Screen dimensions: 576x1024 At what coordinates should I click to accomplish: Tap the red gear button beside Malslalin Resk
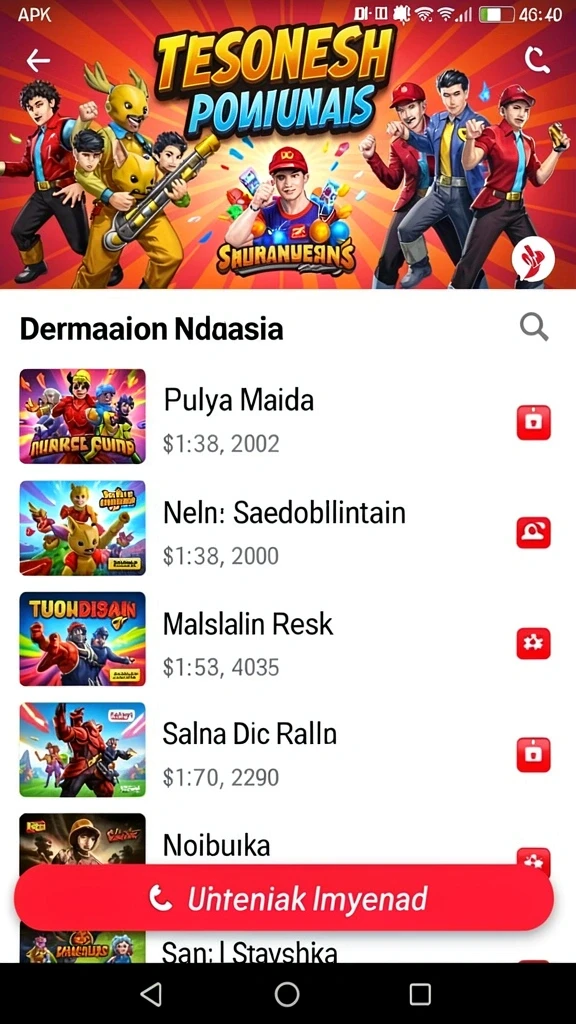pyautogui.click(x=534, y=643)
